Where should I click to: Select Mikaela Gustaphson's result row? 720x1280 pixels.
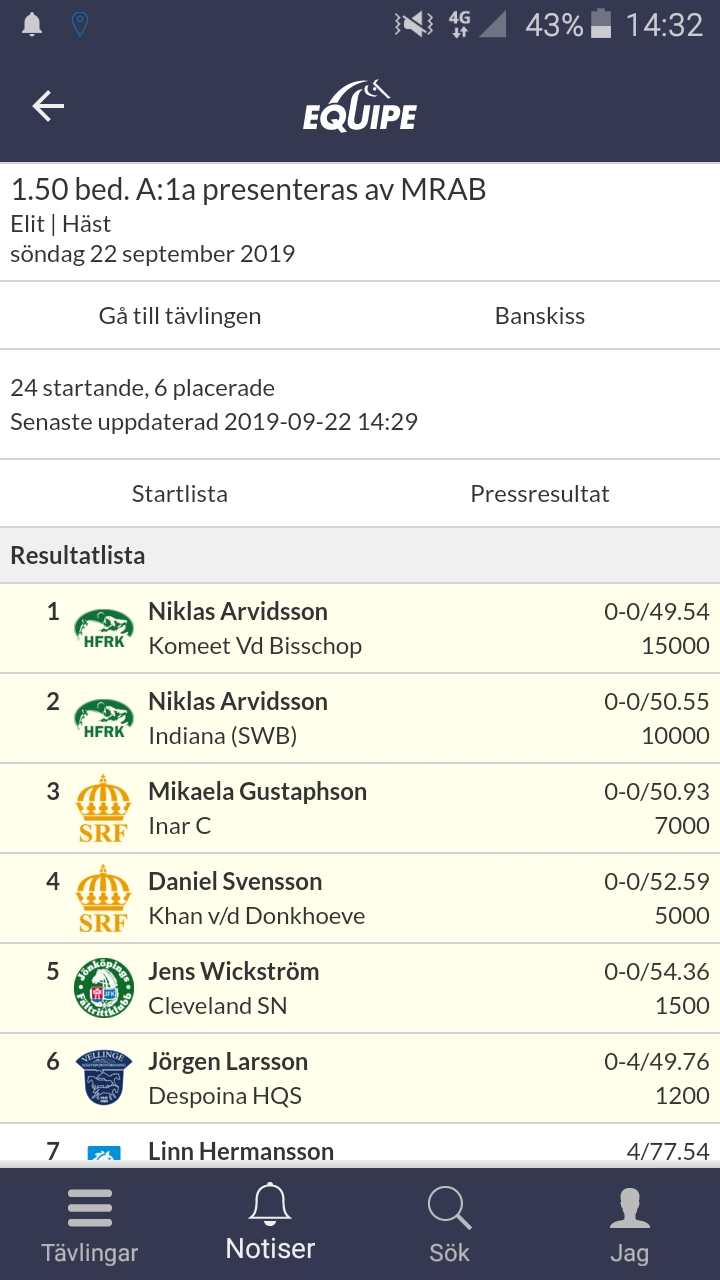point(360,809)
